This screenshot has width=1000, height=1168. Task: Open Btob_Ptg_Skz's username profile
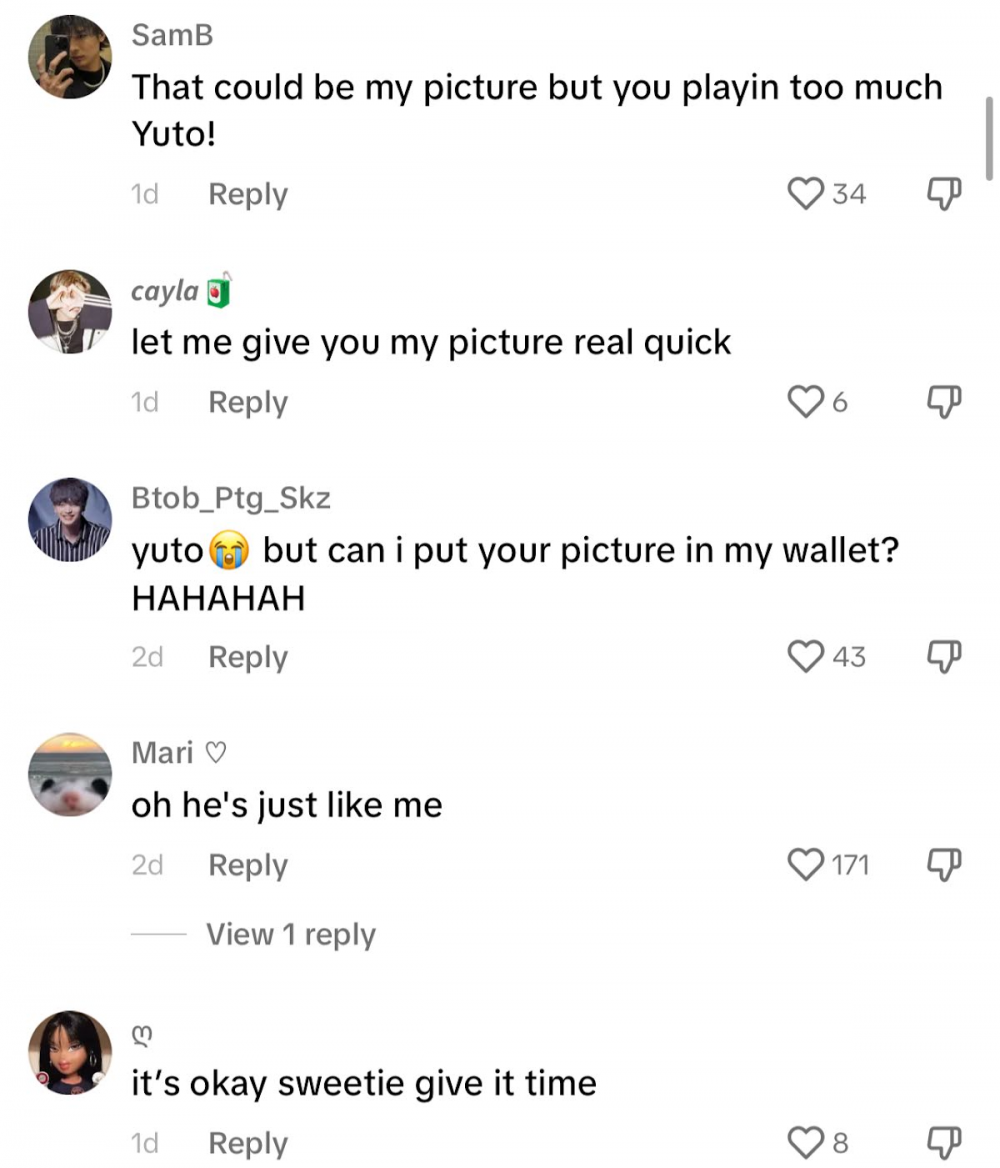(230, 497)
